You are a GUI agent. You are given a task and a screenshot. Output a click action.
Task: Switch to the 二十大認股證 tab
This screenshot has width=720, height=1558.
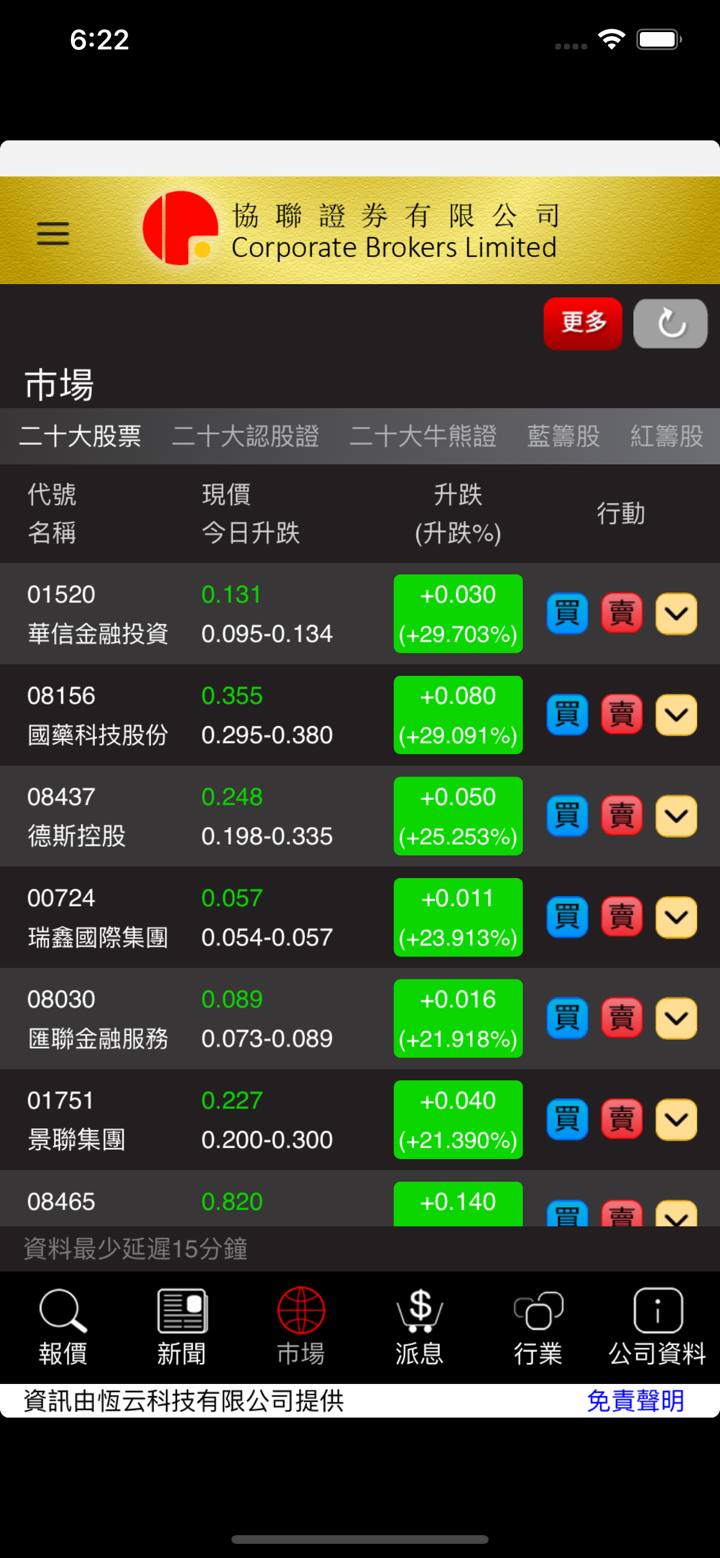[x=246, y=436]
